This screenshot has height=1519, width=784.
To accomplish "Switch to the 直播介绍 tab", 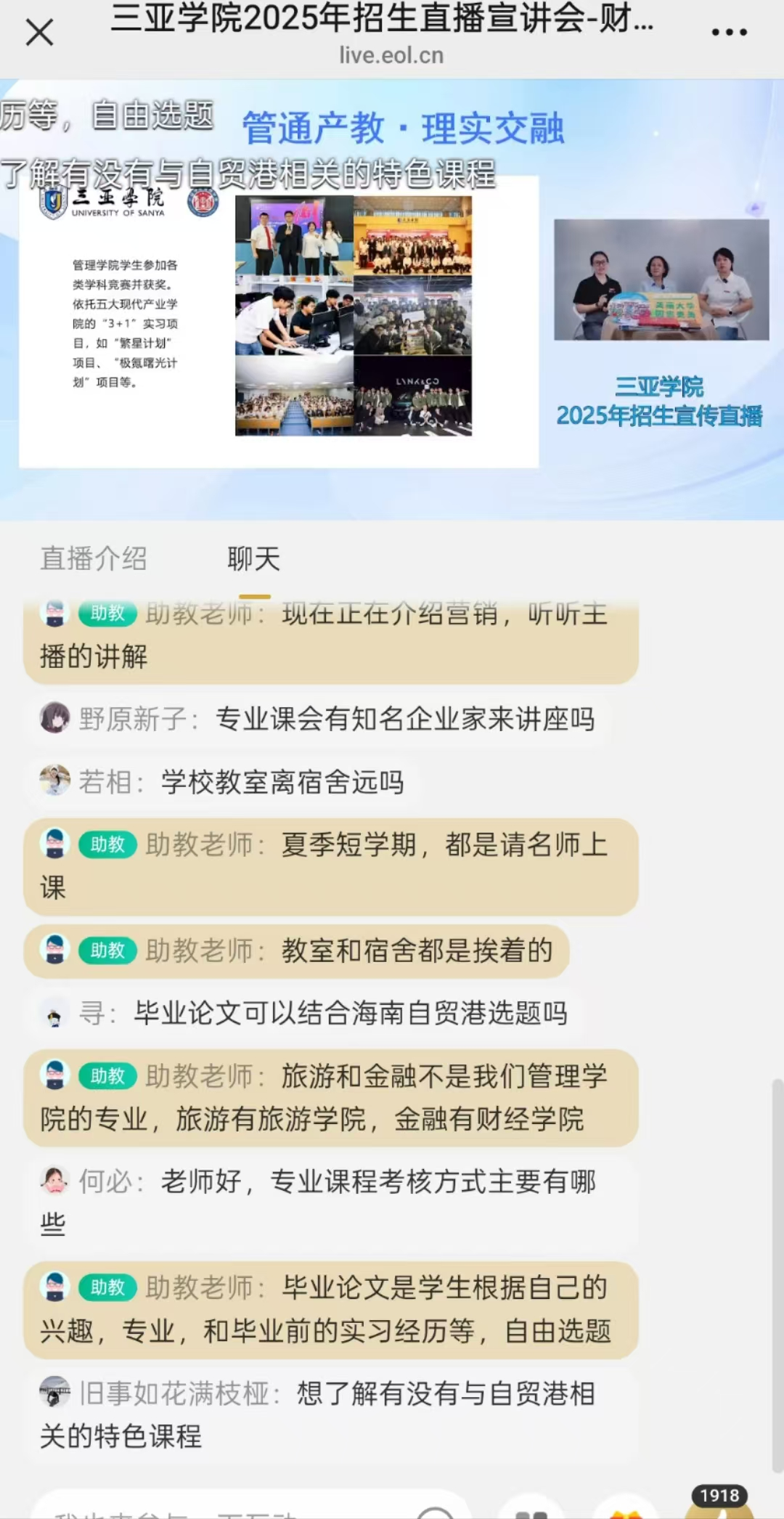I will [x=94, y=559].
